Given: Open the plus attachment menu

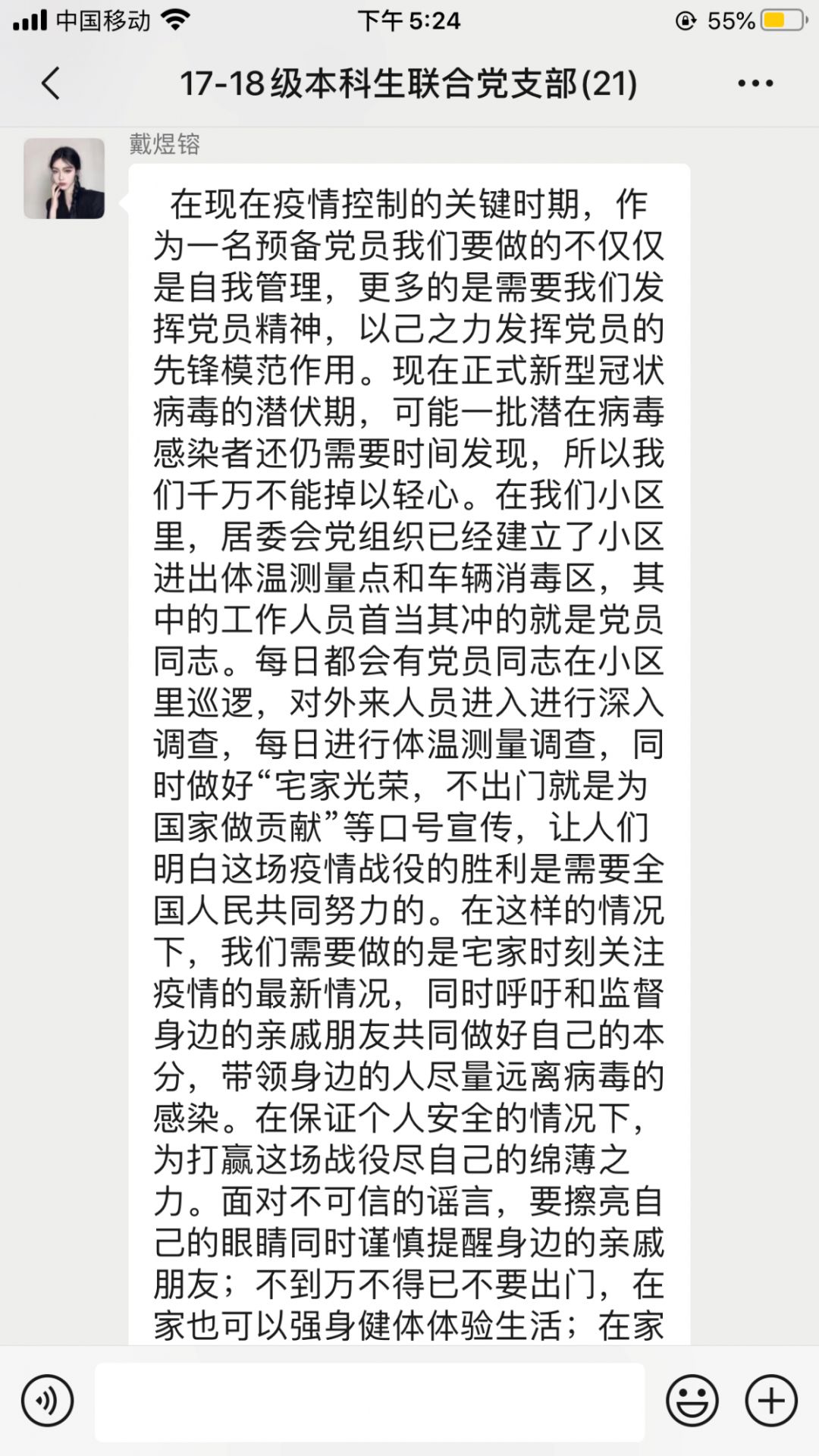Looking at the screenshot, I should [x=771, y=1400].
